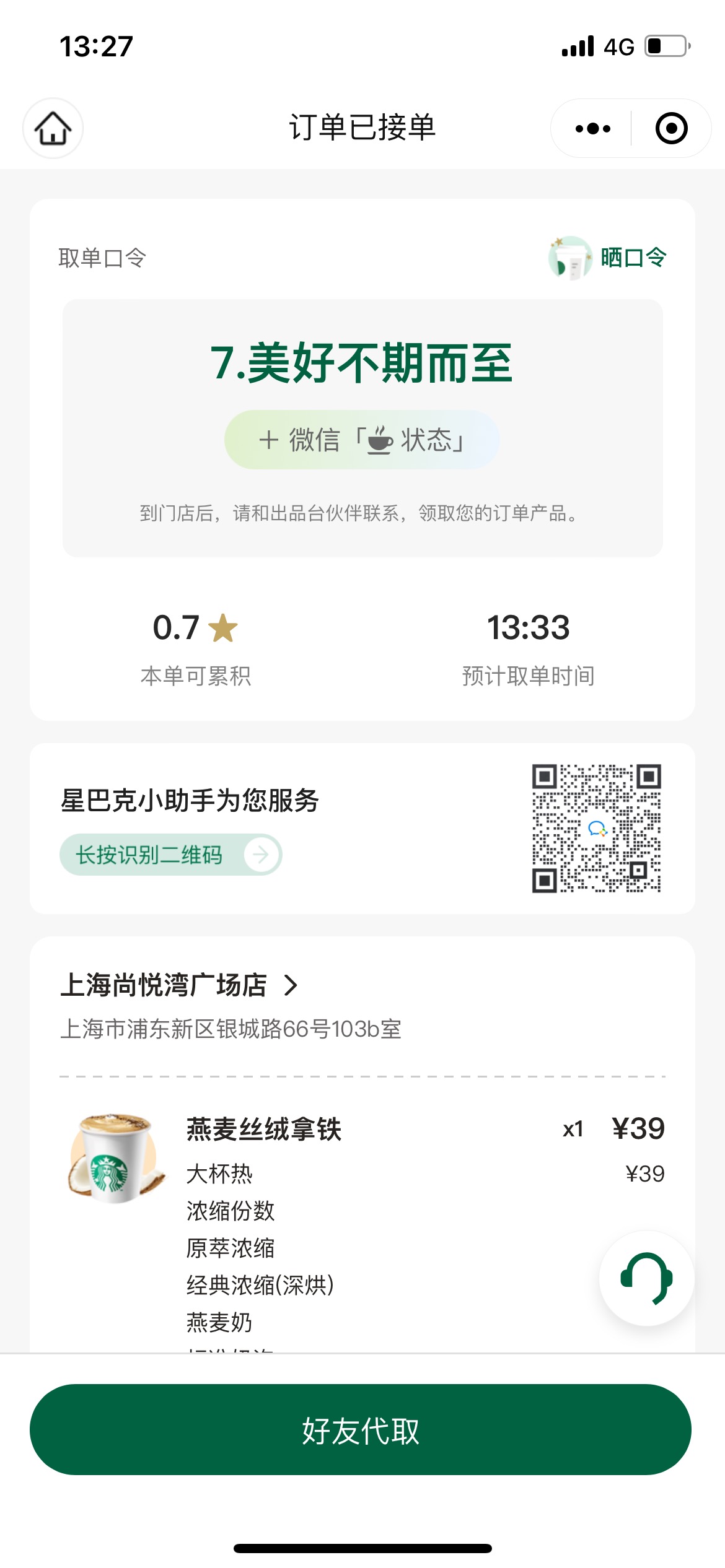Open the three-dot more menu

pyautogui.click(x=592, y=128)
